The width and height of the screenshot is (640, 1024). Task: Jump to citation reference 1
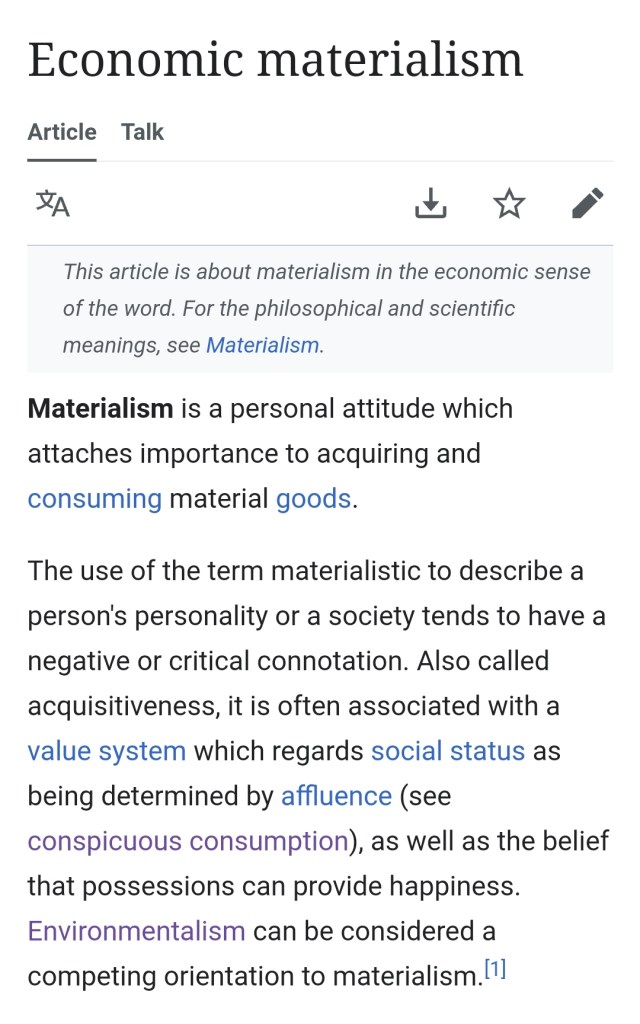click(x=495, y=969)
